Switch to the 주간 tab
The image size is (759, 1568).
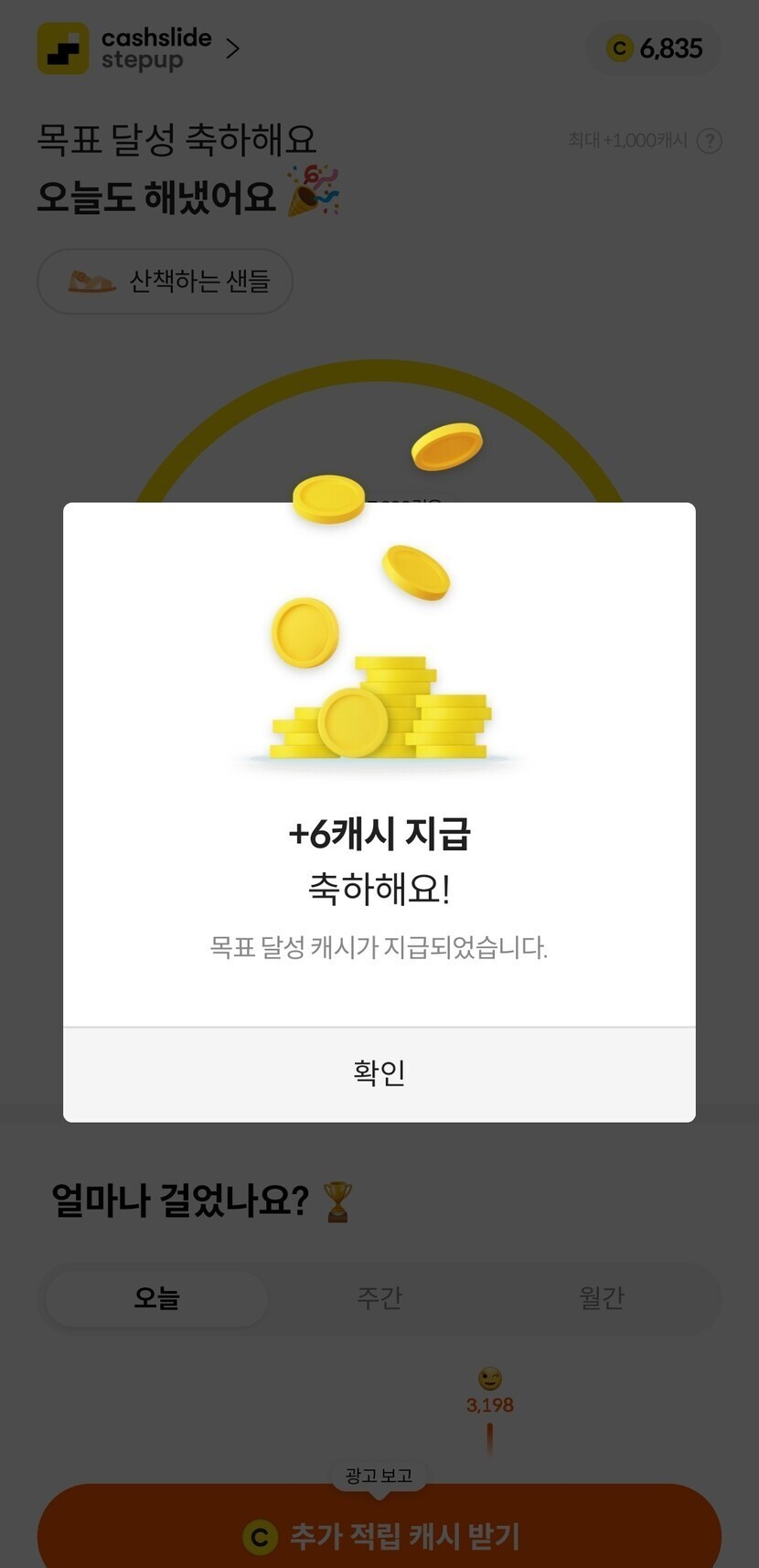click(379, 1297)
